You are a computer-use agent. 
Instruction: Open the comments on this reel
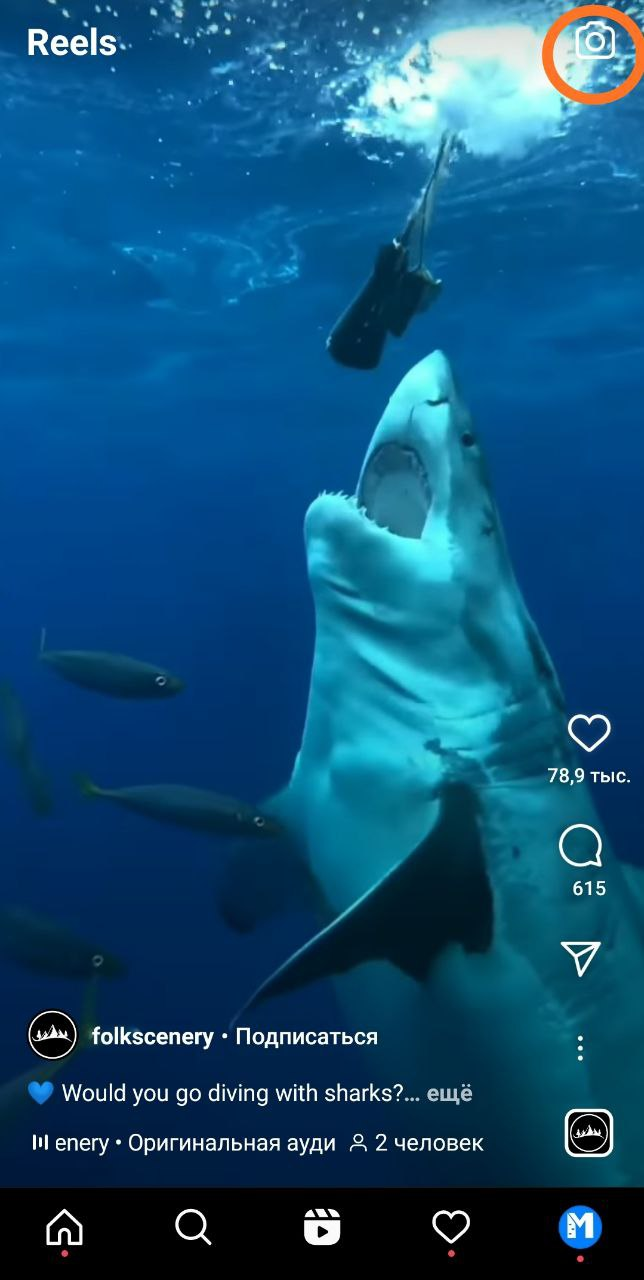581,848
